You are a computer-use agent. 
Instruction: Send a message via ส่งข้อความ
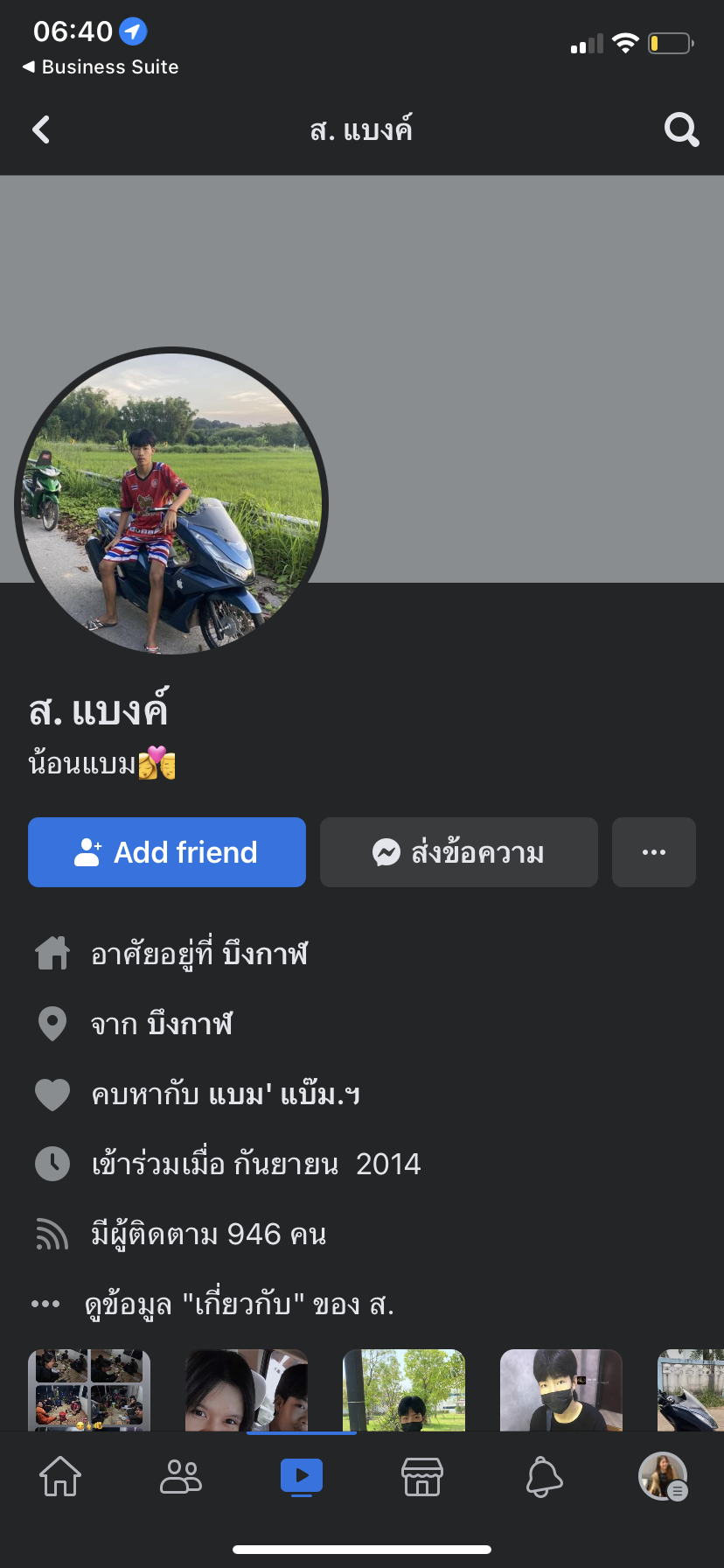pyautogui.click(x=459, y=852)
